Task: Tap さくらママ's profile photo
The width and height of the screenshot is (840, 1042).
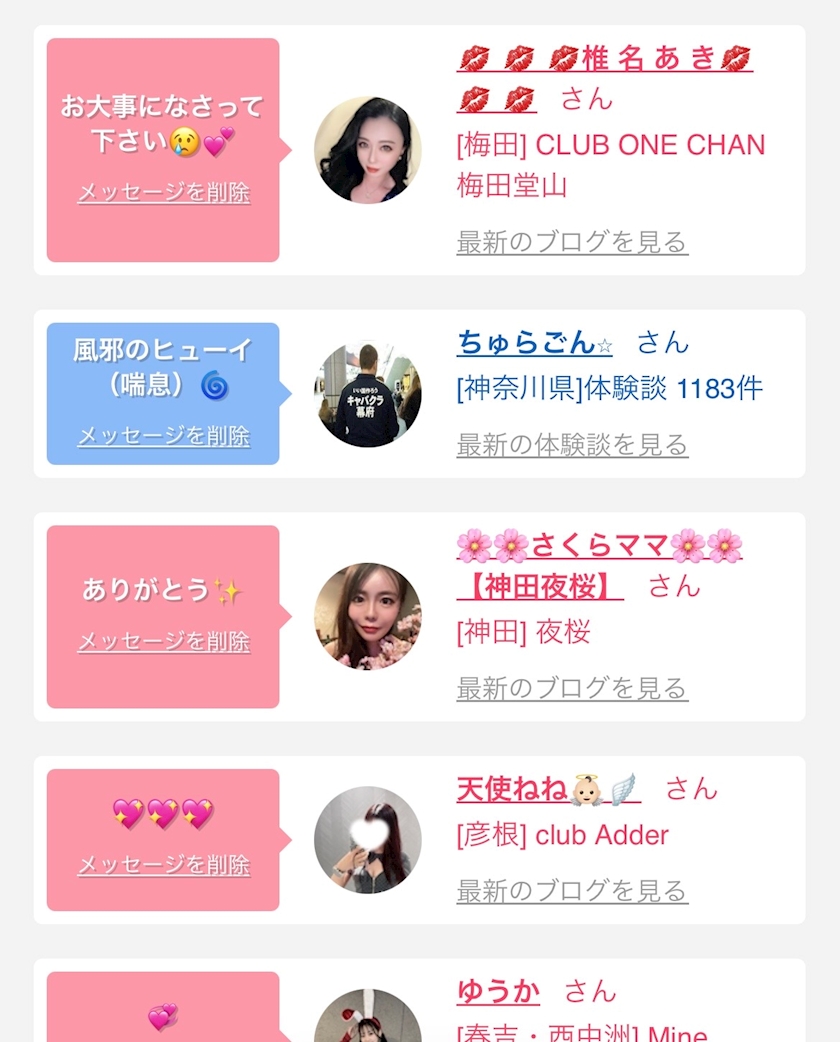Action: tap(368, 617)
